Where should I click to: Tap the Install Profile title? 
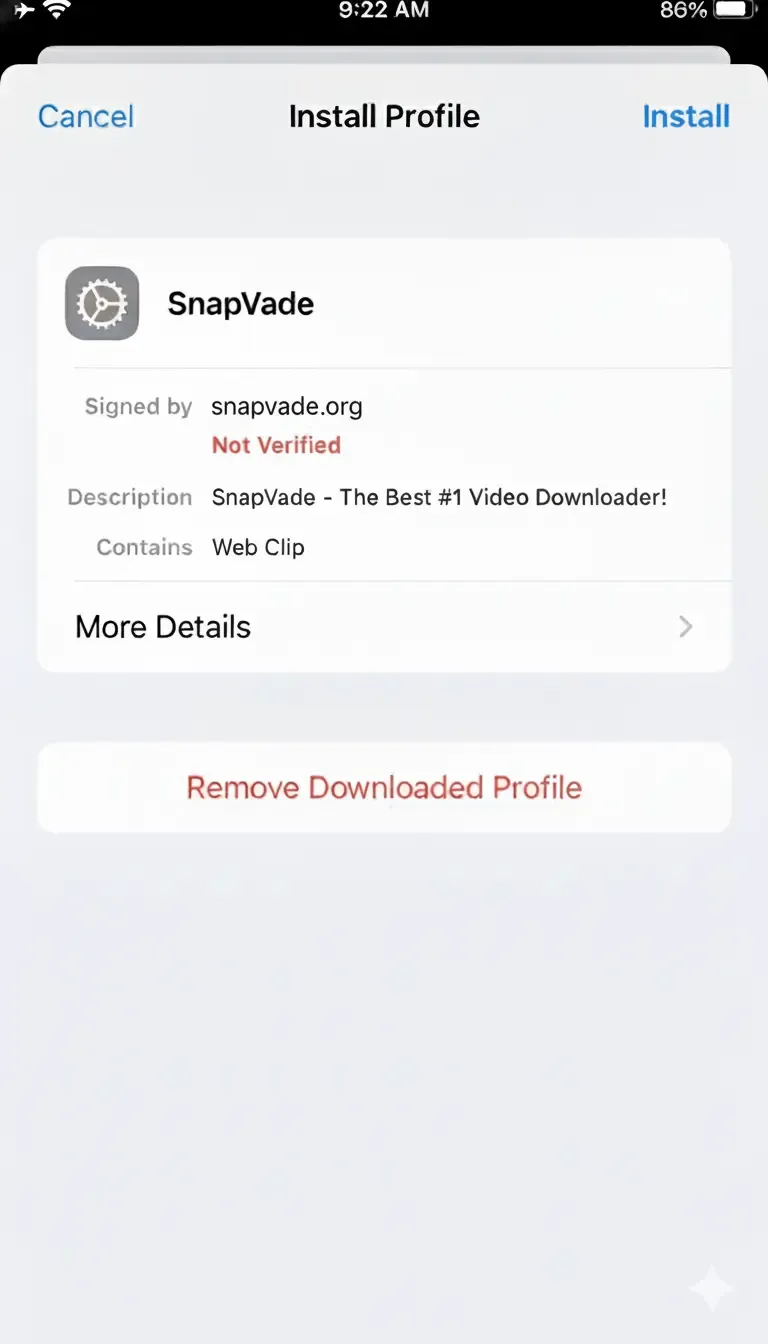tap(384, 116)
